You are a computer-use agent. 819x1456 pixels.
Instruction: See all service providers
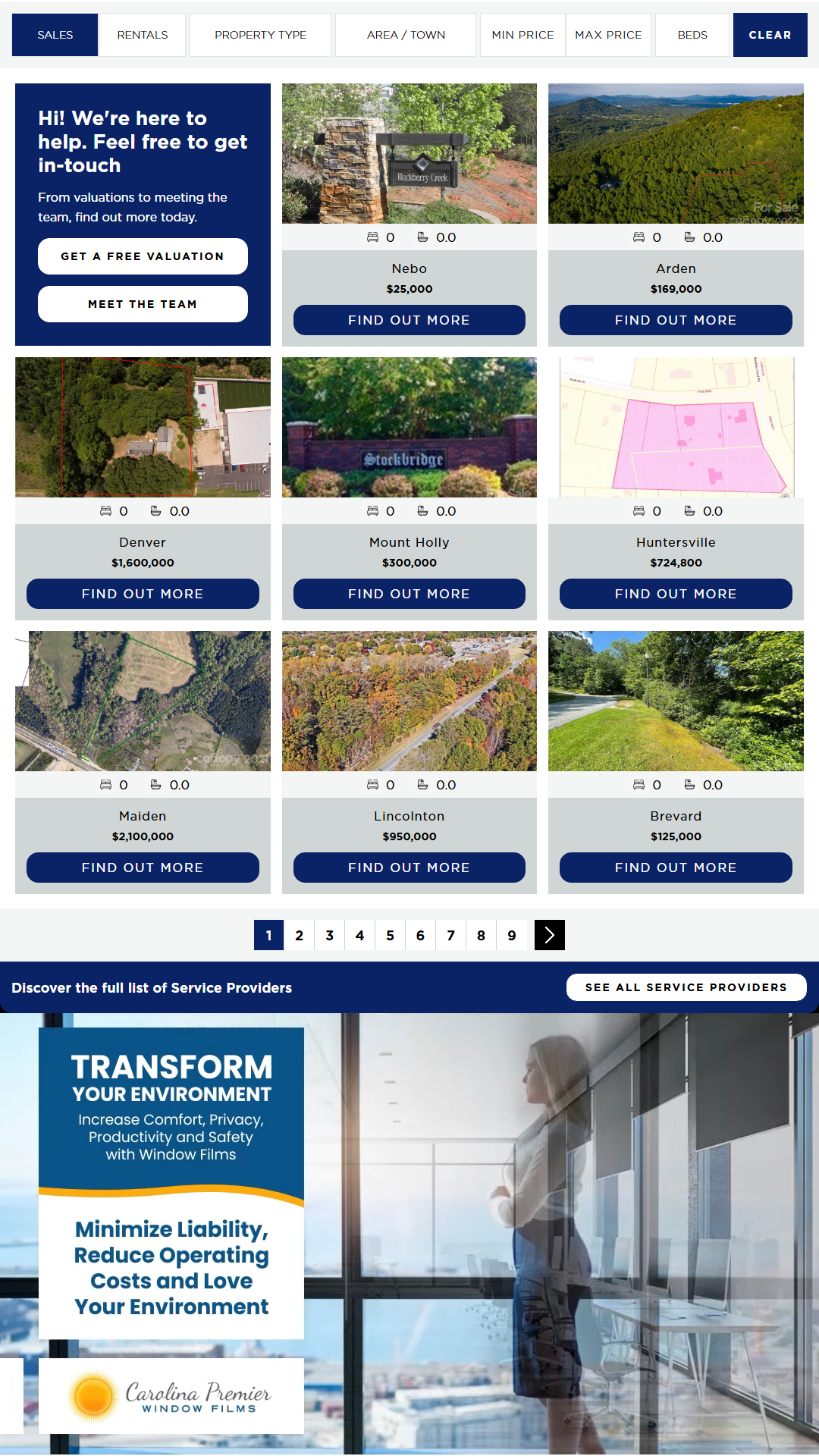click(686, 987)
